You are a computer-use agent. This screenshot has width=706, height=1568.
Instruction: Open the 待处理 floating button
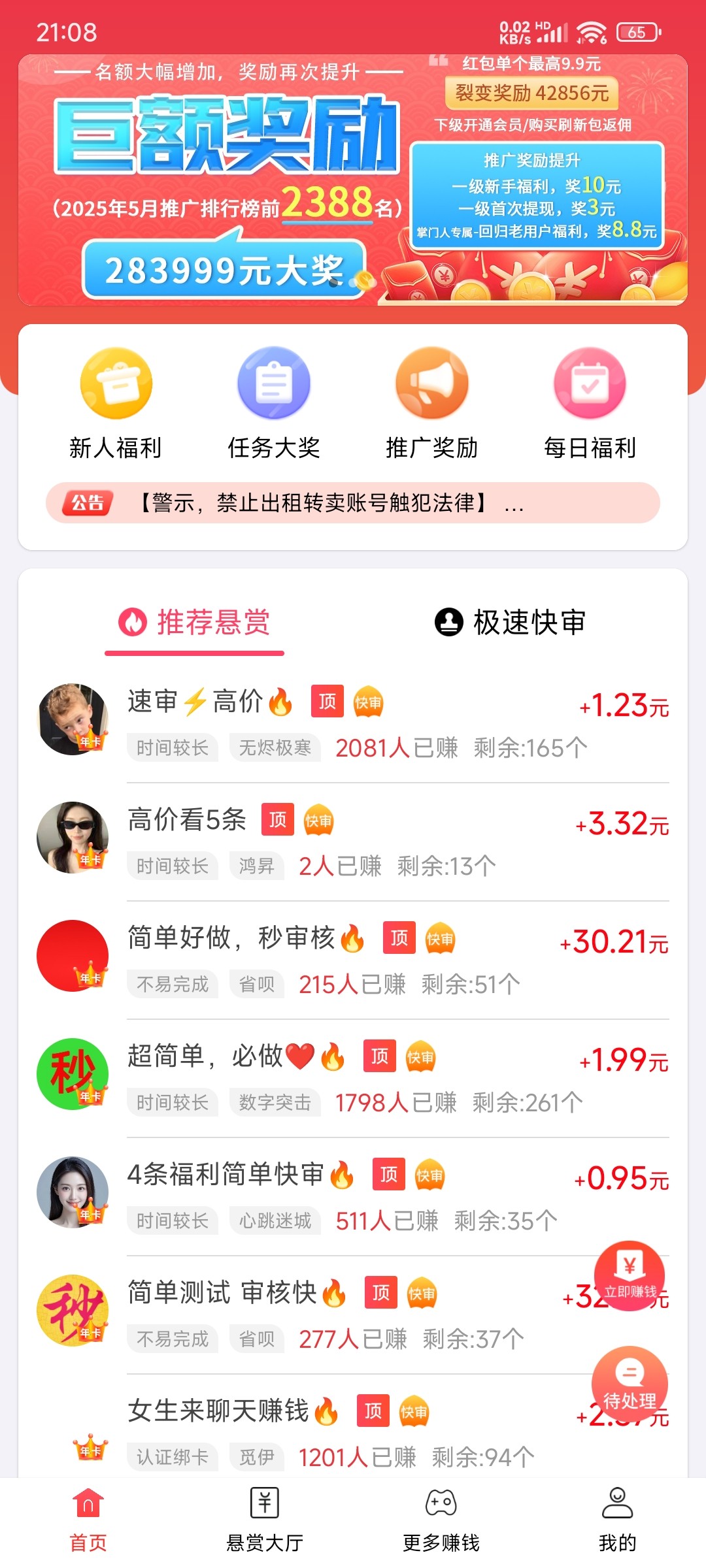click(x=630, y=1384)
